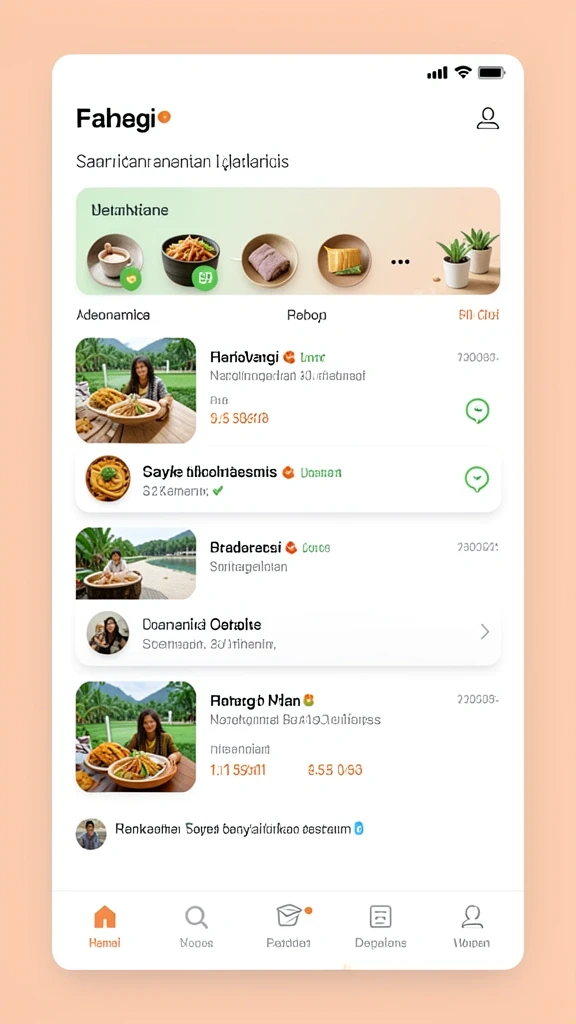Open the search tab with magnifier icon
The height and width of the screenshot is (1024, 576).
point(196,925)
